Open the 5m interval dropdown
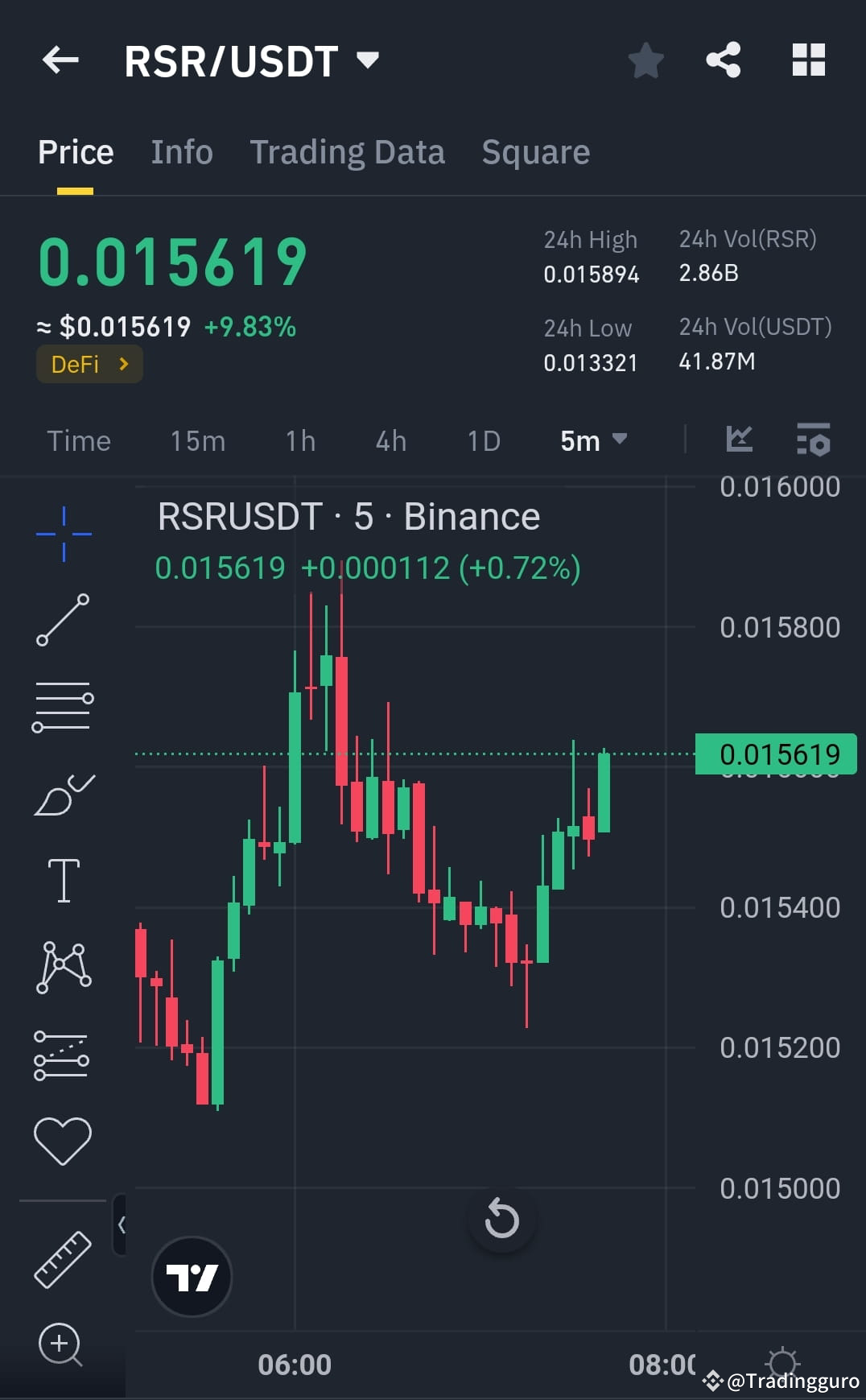This screenshot has width=866, height=1400. (593, 440)
